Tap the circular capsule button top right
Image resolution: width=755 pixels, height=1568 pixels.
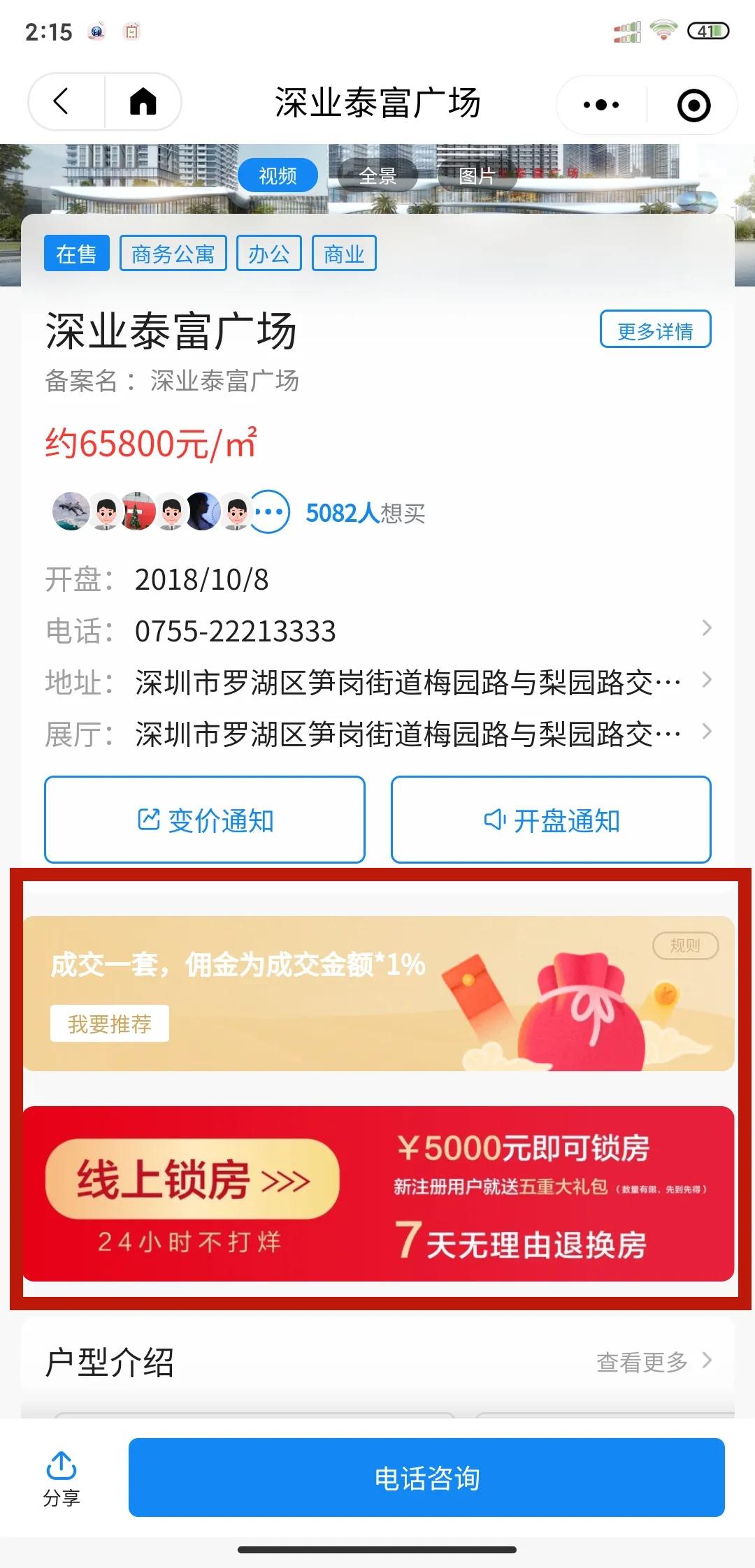point(691,102)
